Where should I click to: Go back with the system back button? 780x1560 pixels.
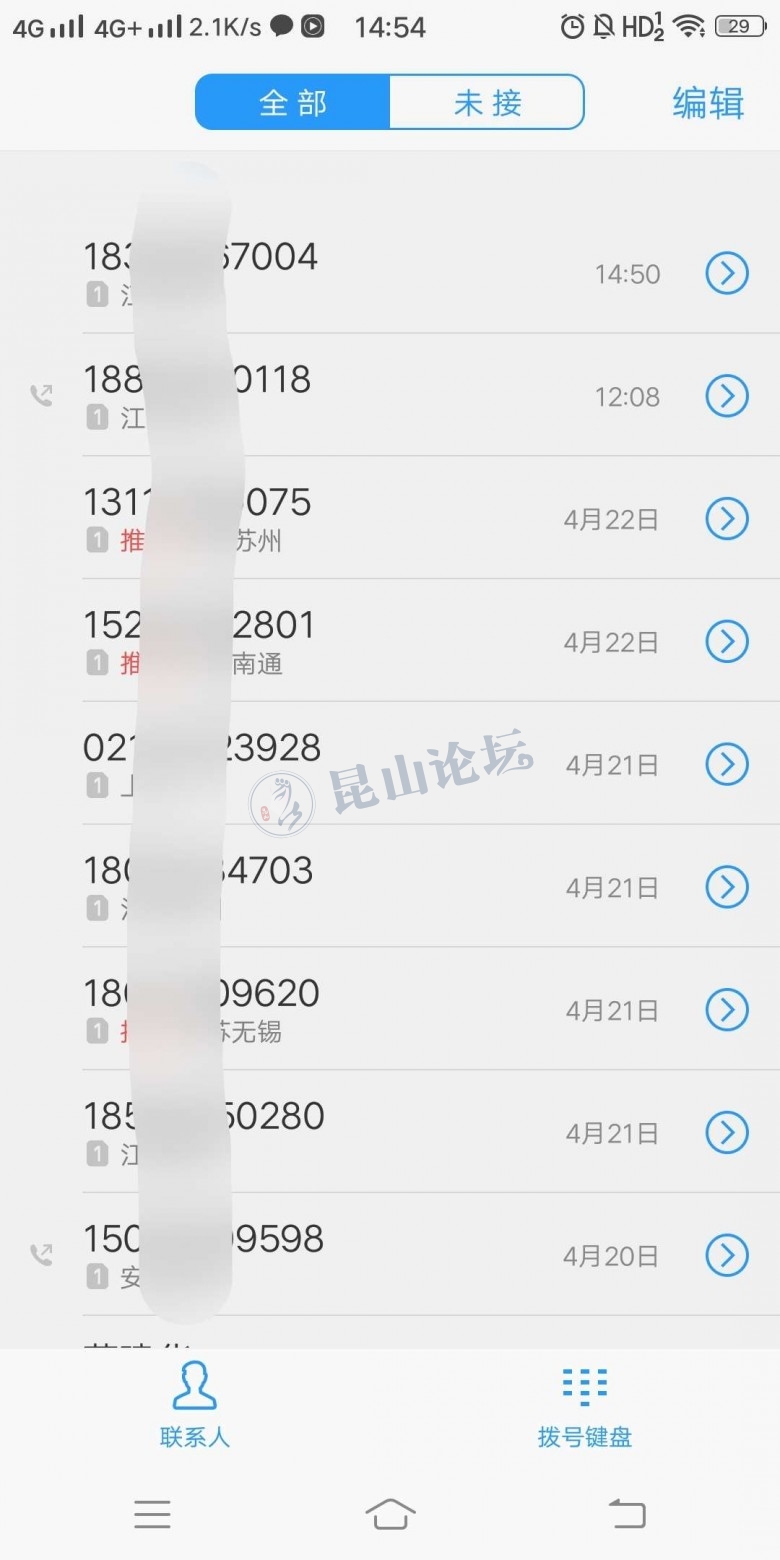627,1514
